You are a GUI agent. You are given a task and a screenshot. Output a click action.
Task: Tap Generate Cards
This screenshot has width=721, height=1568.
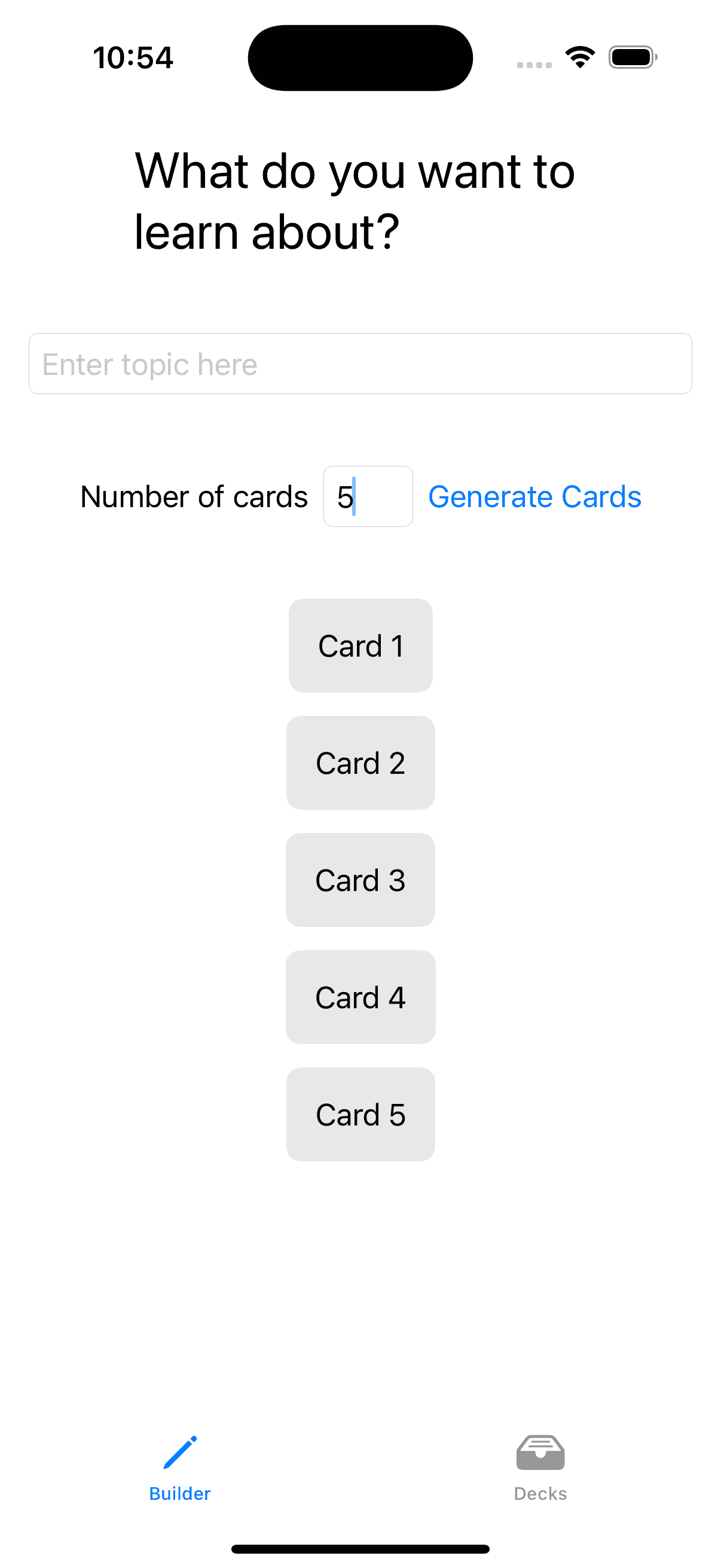535,496
